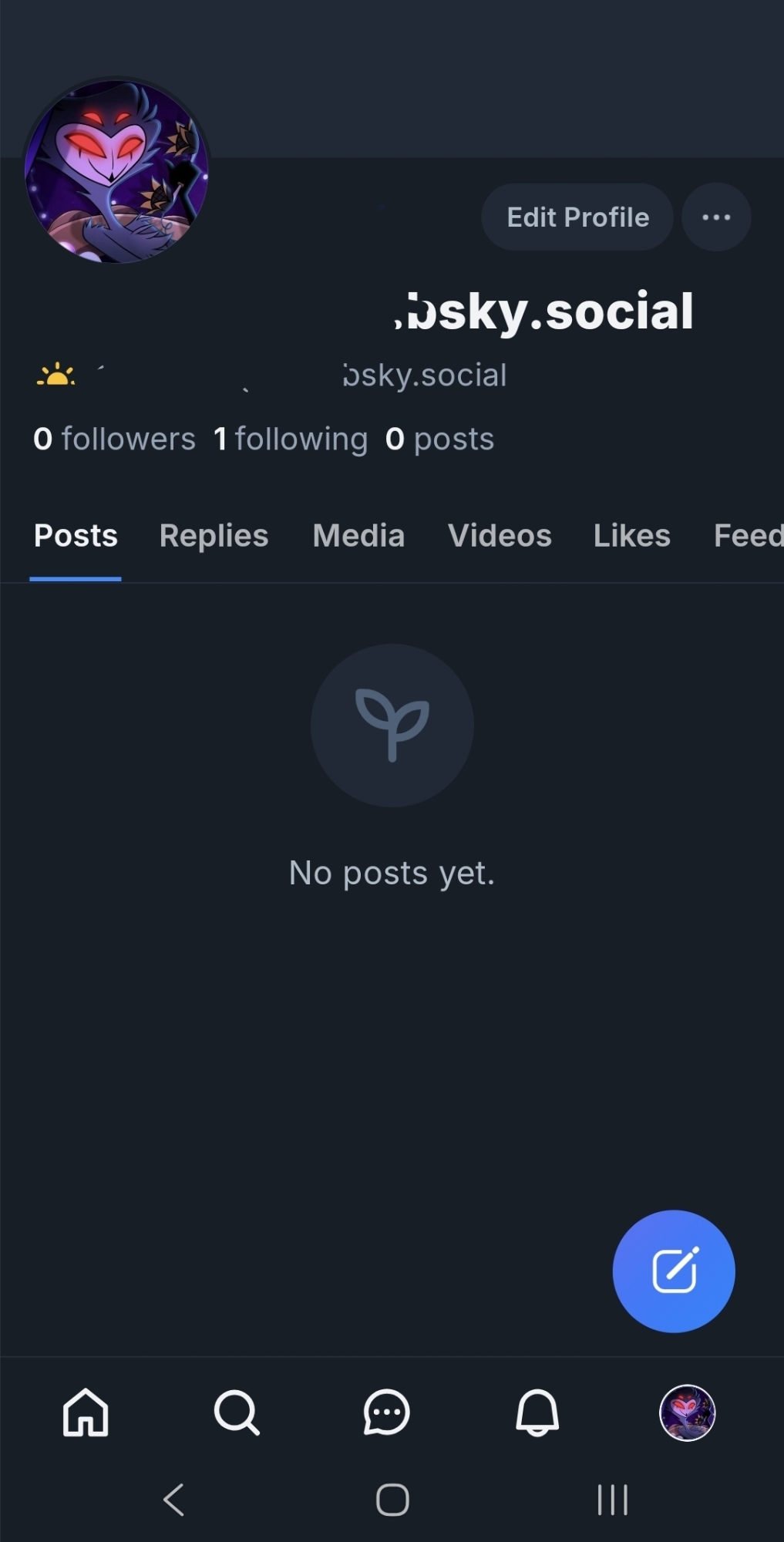The height and width of the screenshot is (1542, 784).
Task: Compose a new post
Action: click(x=674, y=1271)
